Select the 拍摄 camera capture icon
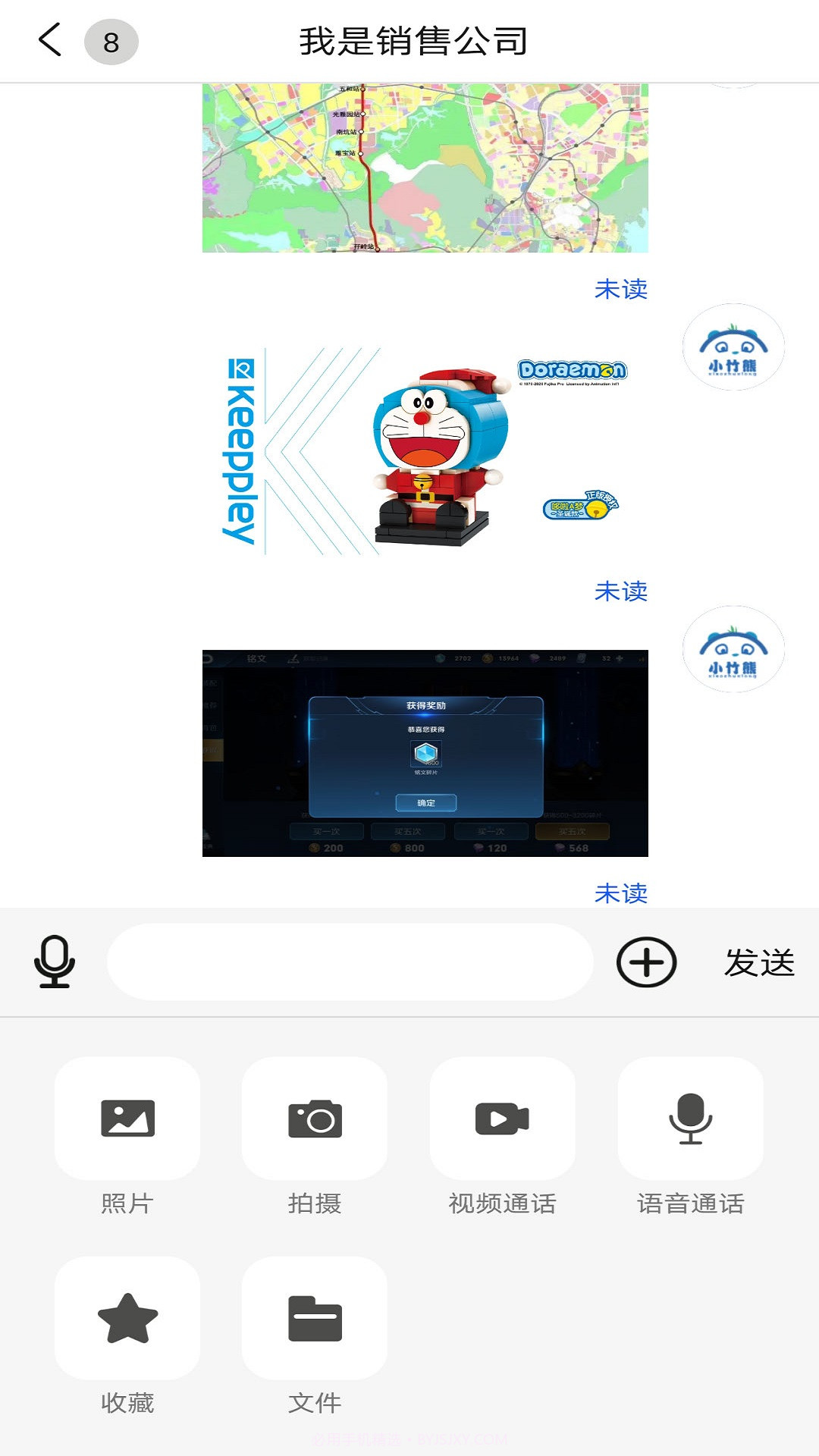Screen dimensions: 819x1456 pos(314,1119)
